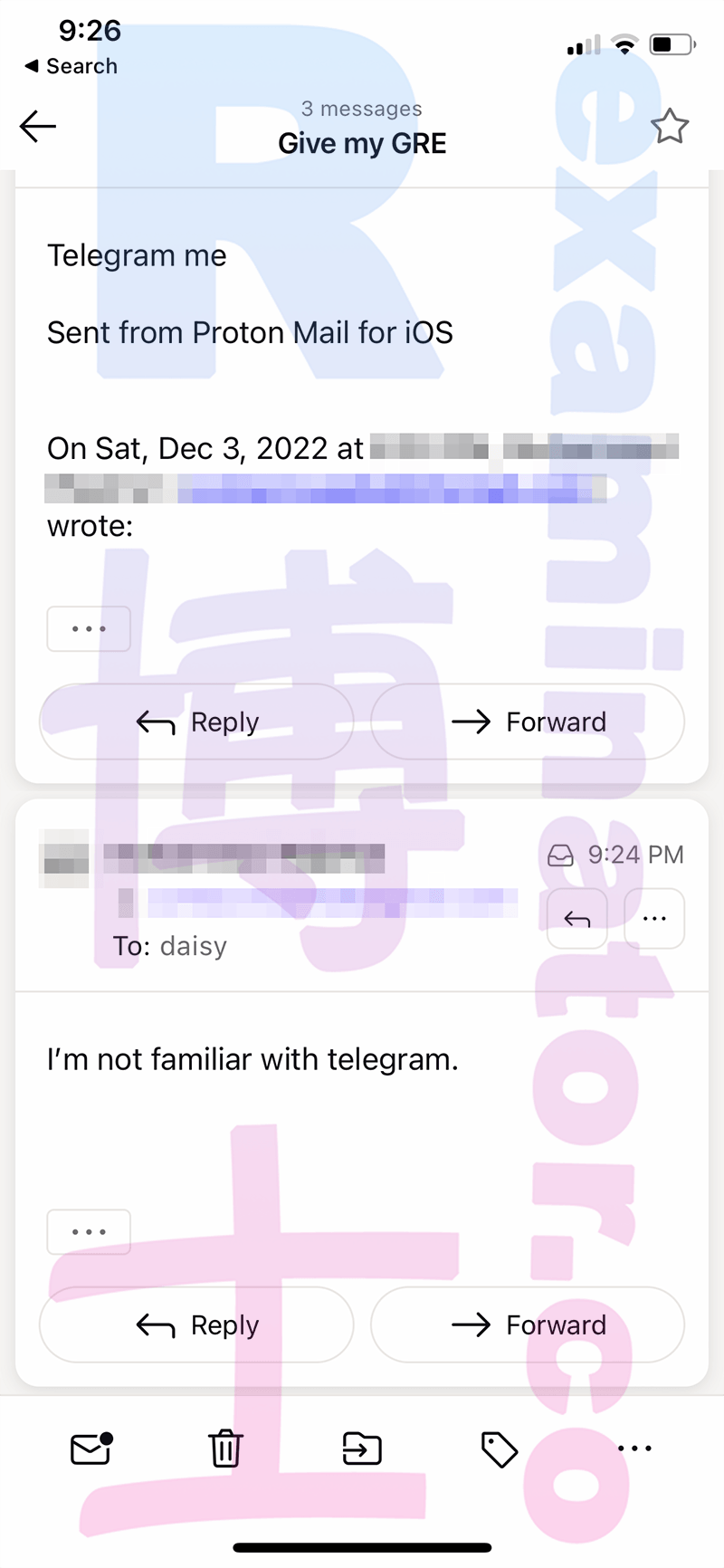Star the Give my GRE conversation
Image resolution: width=724 pixels, height=1568 pixels.
(670, 127)
